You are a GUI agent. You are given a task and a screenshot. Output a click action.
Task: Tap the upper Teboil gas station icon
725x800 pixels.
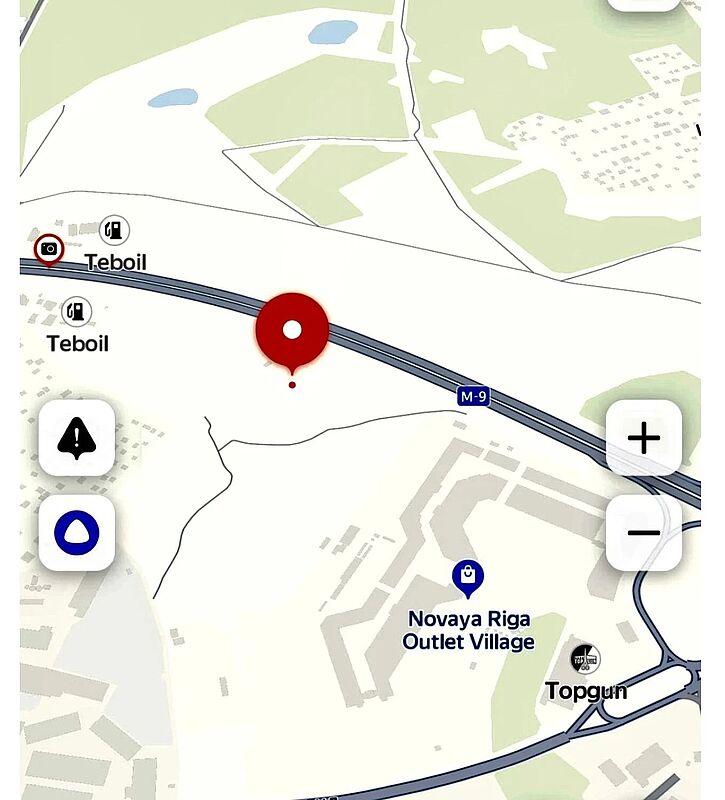click(x=114, y=230)
